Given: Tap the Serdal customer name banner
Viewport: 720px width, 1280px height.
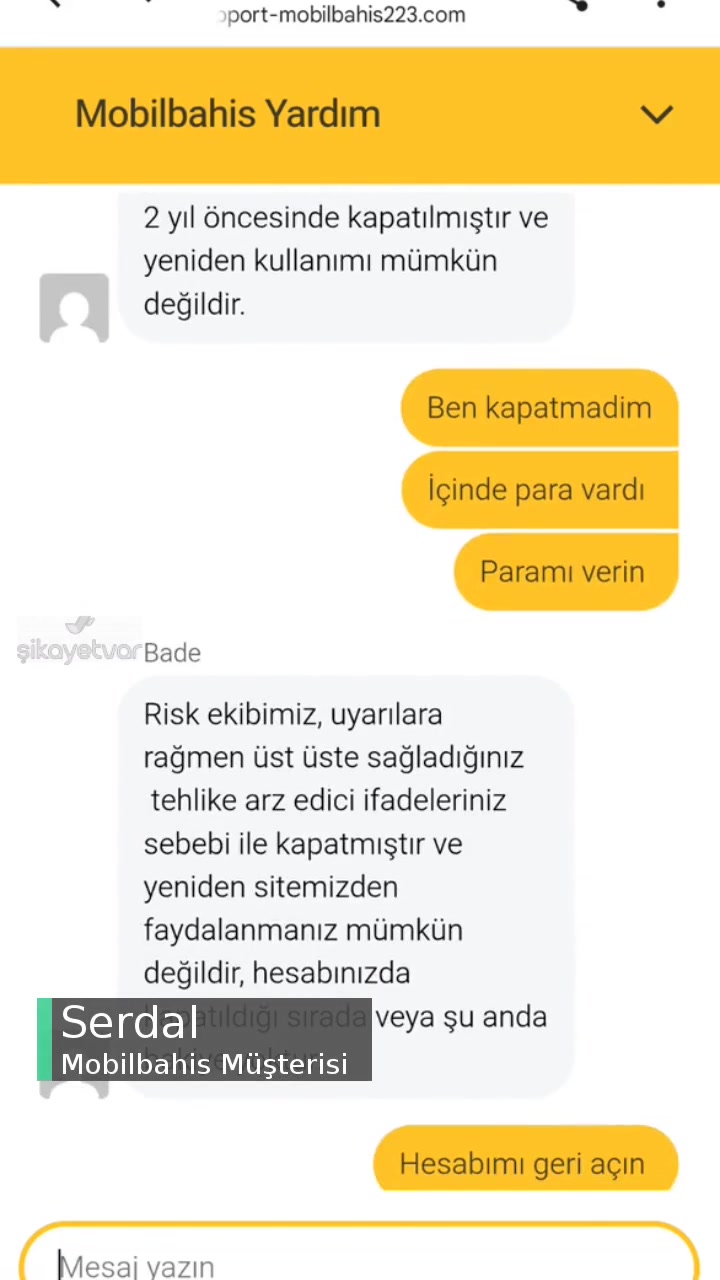Looking at the screenshot, I should point(129,1021).
